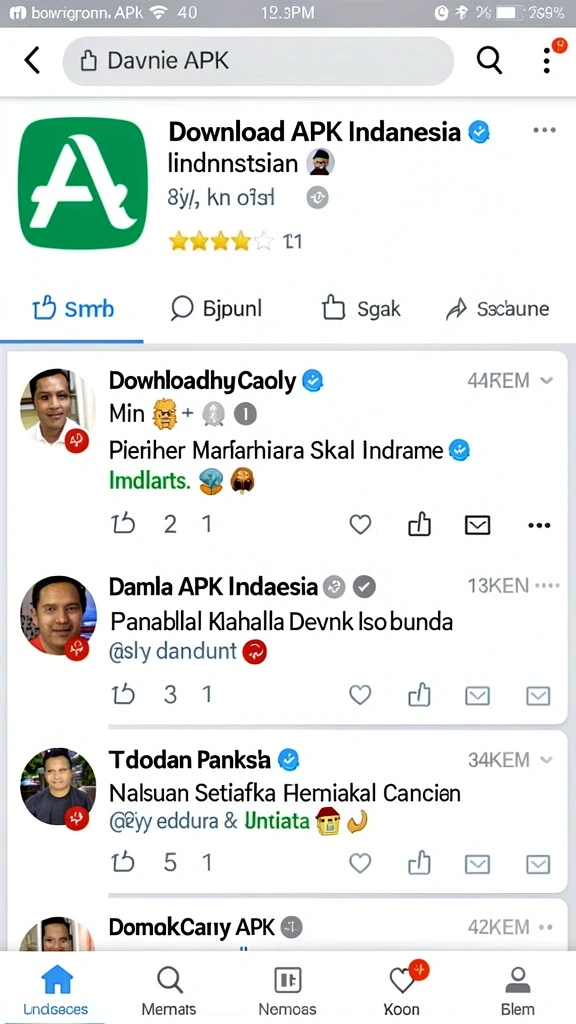
Task: Go to the Undseces home tab
Action: click(56, 990)
